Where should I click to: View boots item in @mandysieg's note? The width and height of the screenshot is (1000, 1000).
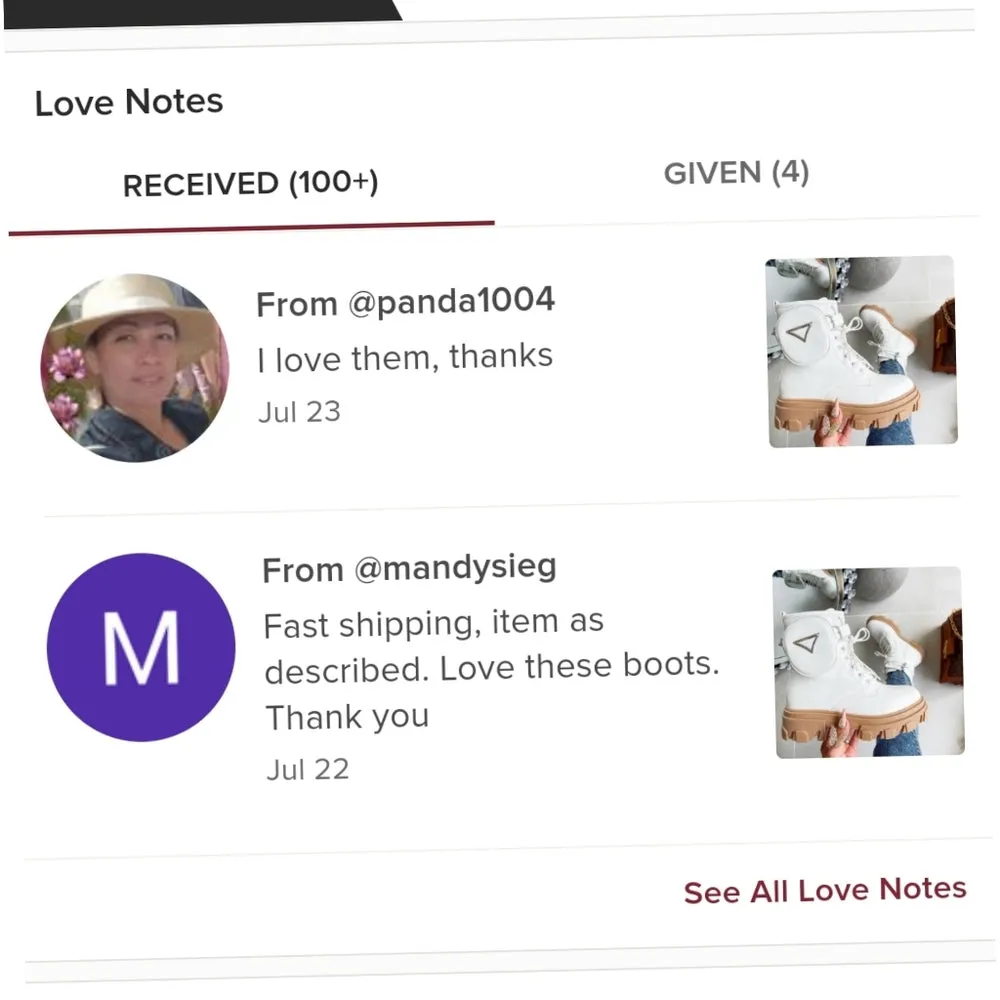click(x=868, y=662)
